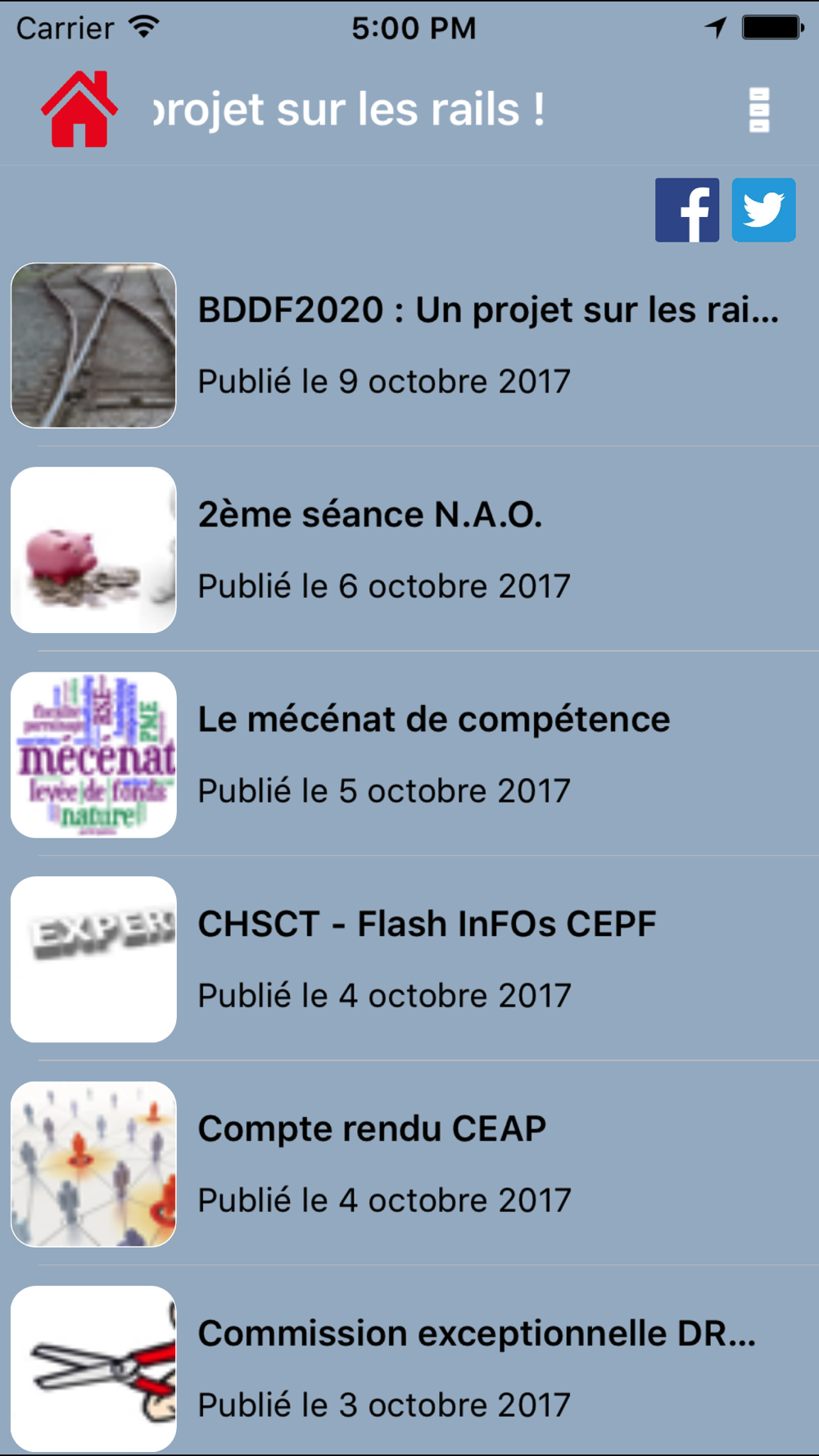Share on Twitter
The image size is (819, 1456).
[763, 210]
